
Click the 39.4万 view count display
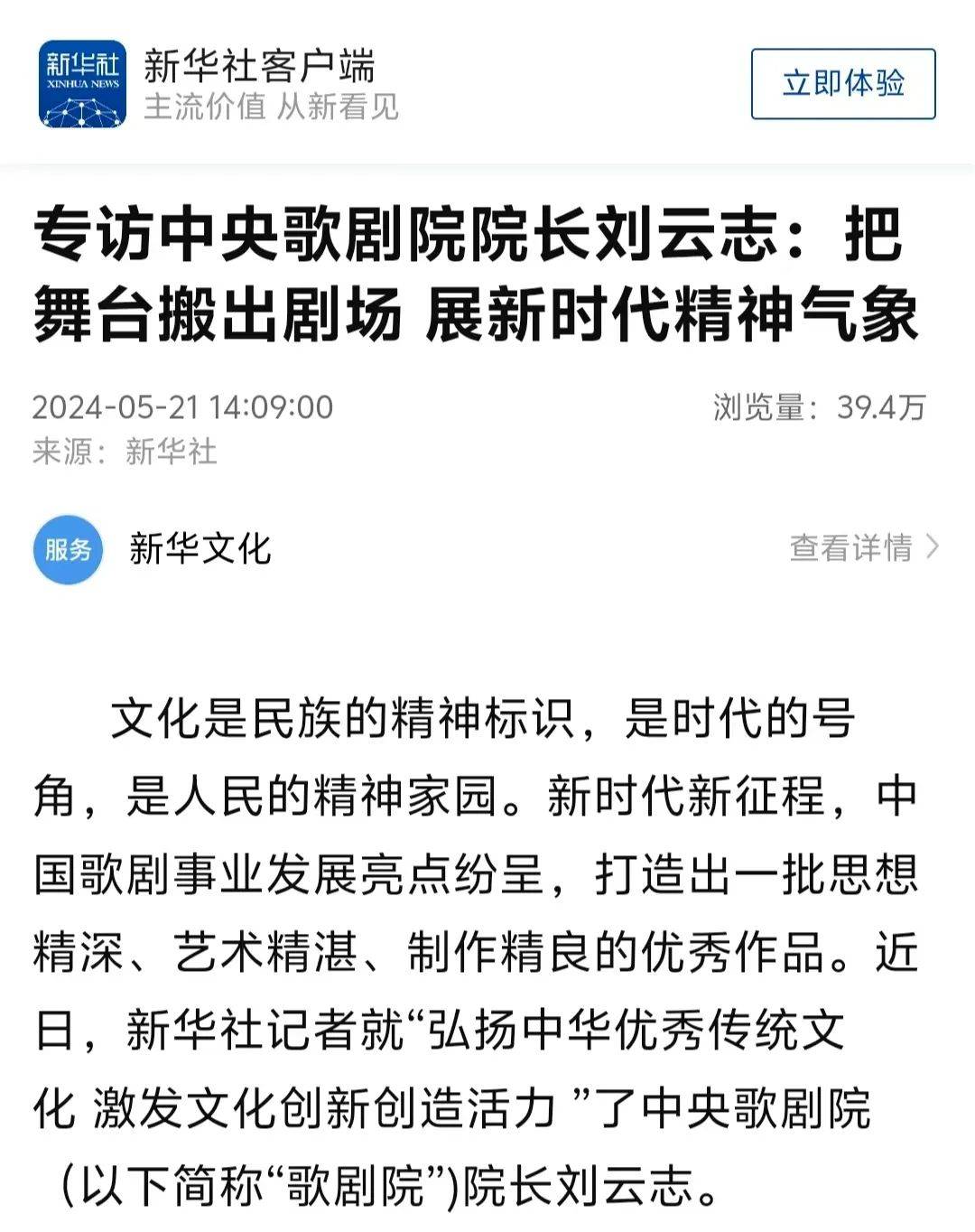(x=880, y=406)
